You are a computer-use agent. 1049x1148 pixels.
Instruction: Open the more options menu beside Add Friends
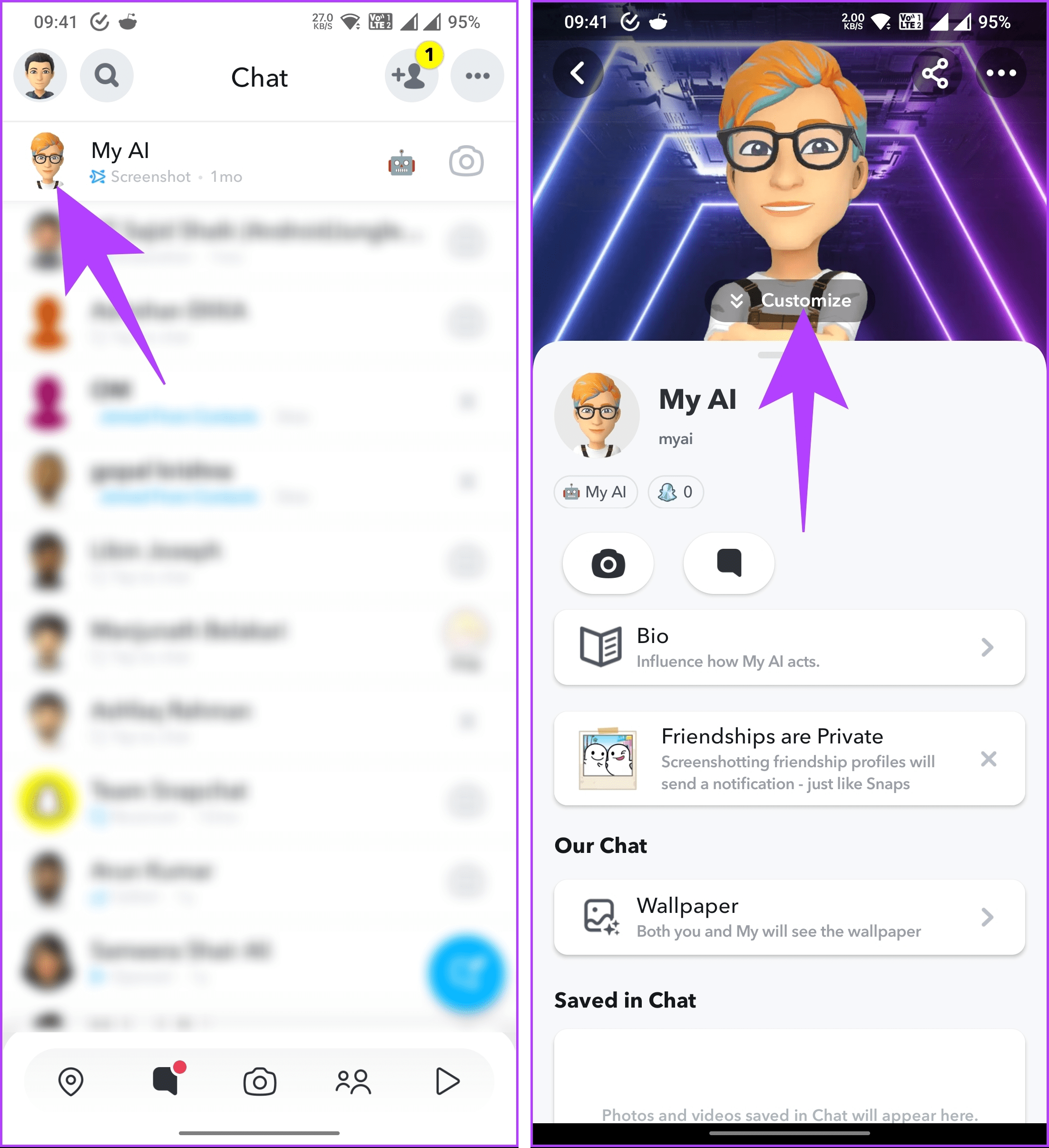[477, 76]
